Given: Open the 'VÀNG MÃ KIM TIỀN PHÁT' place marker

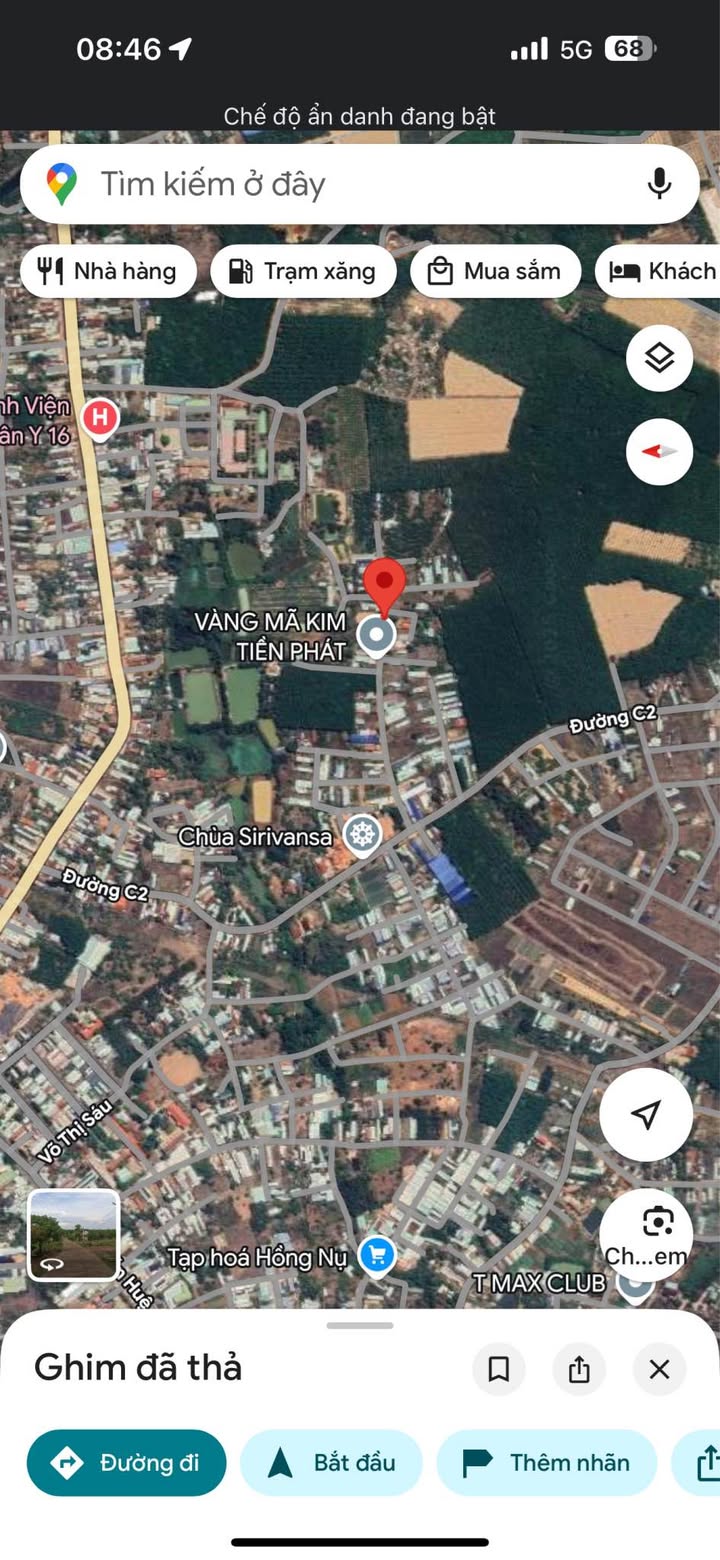Looking at the screenshot, I should (x=376, y=635).
